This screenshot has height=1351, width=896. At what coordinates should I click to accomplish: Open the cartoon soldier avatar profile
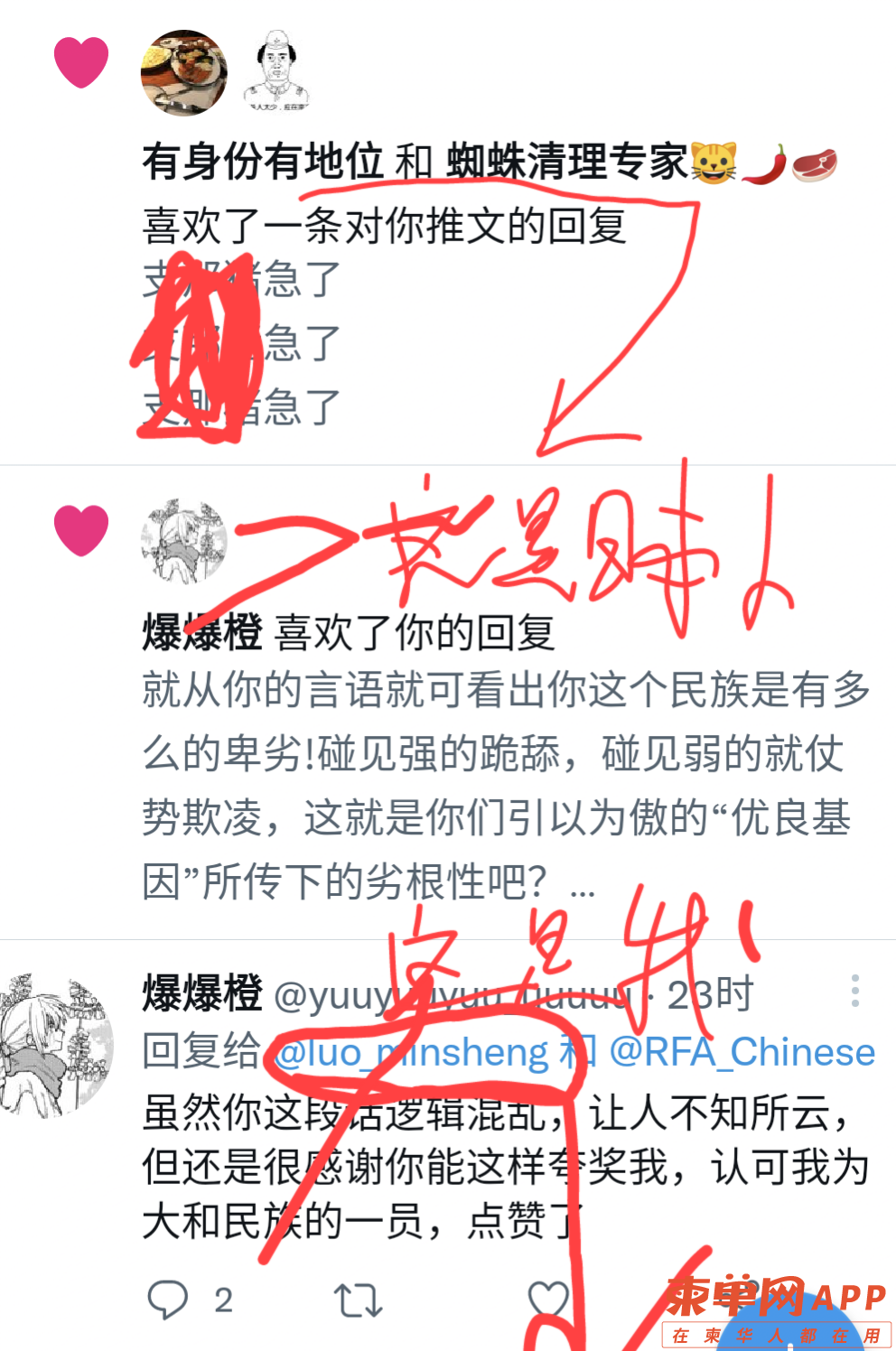point(275,71)
